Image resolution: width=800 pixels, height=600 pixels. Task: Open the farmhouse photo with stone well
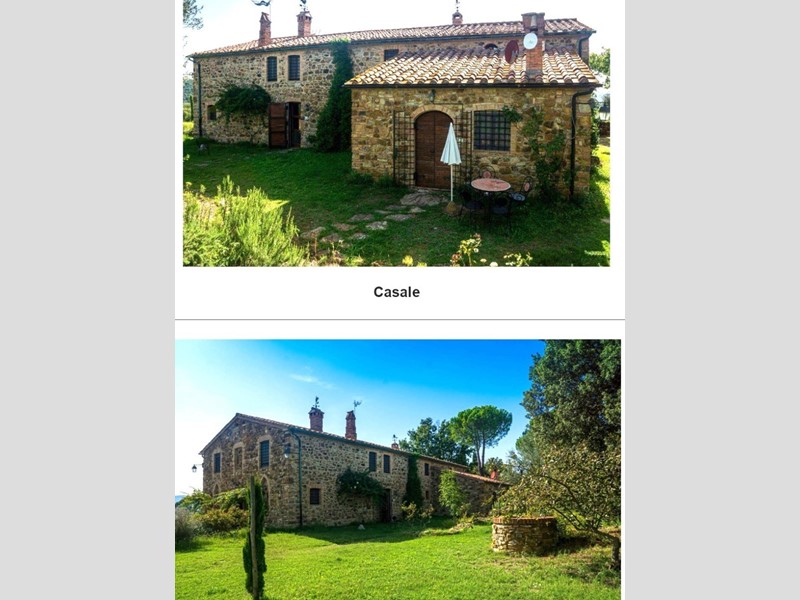[398, 469]
